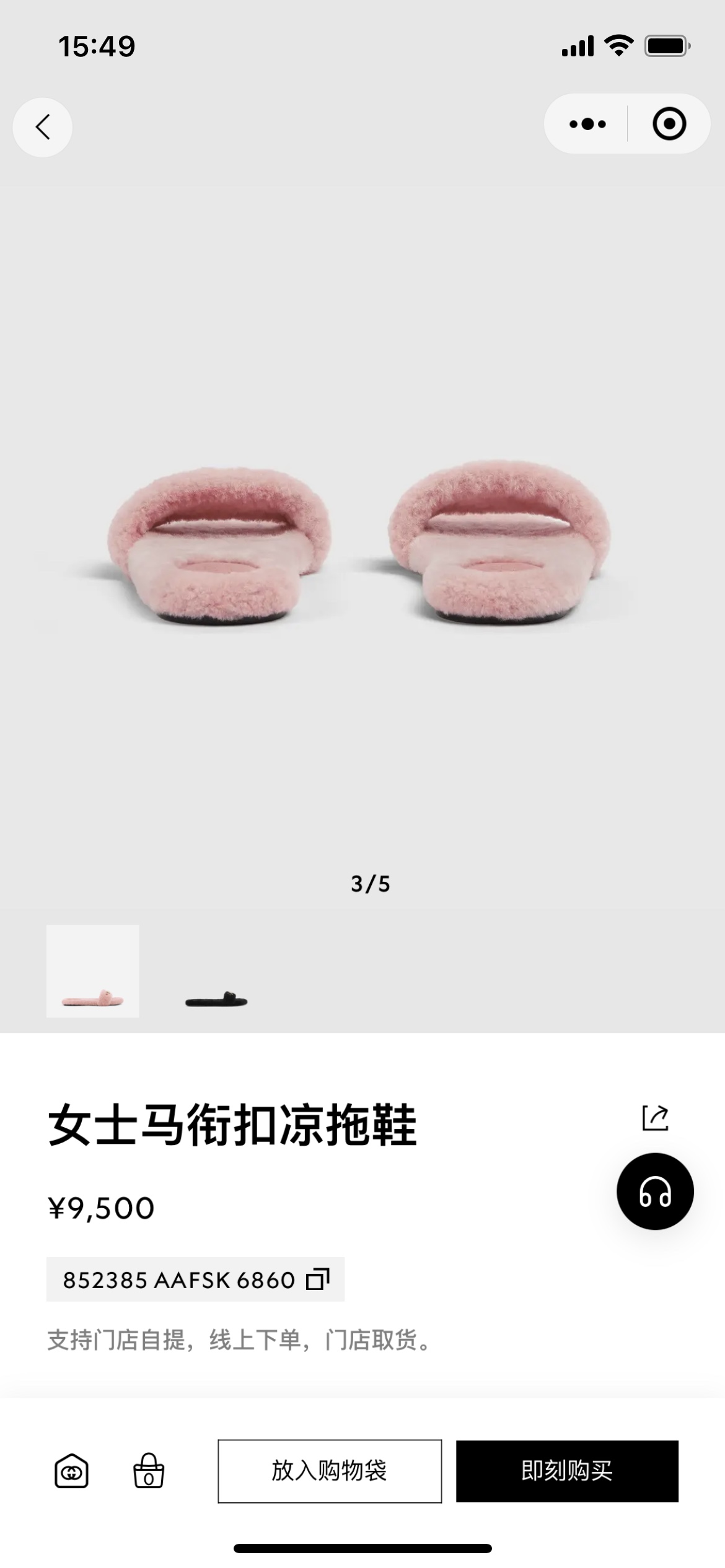Viewport: 725px width, 1568px height.
Task: Buy now with 即刻购买
Action: tap(567, 1471)
